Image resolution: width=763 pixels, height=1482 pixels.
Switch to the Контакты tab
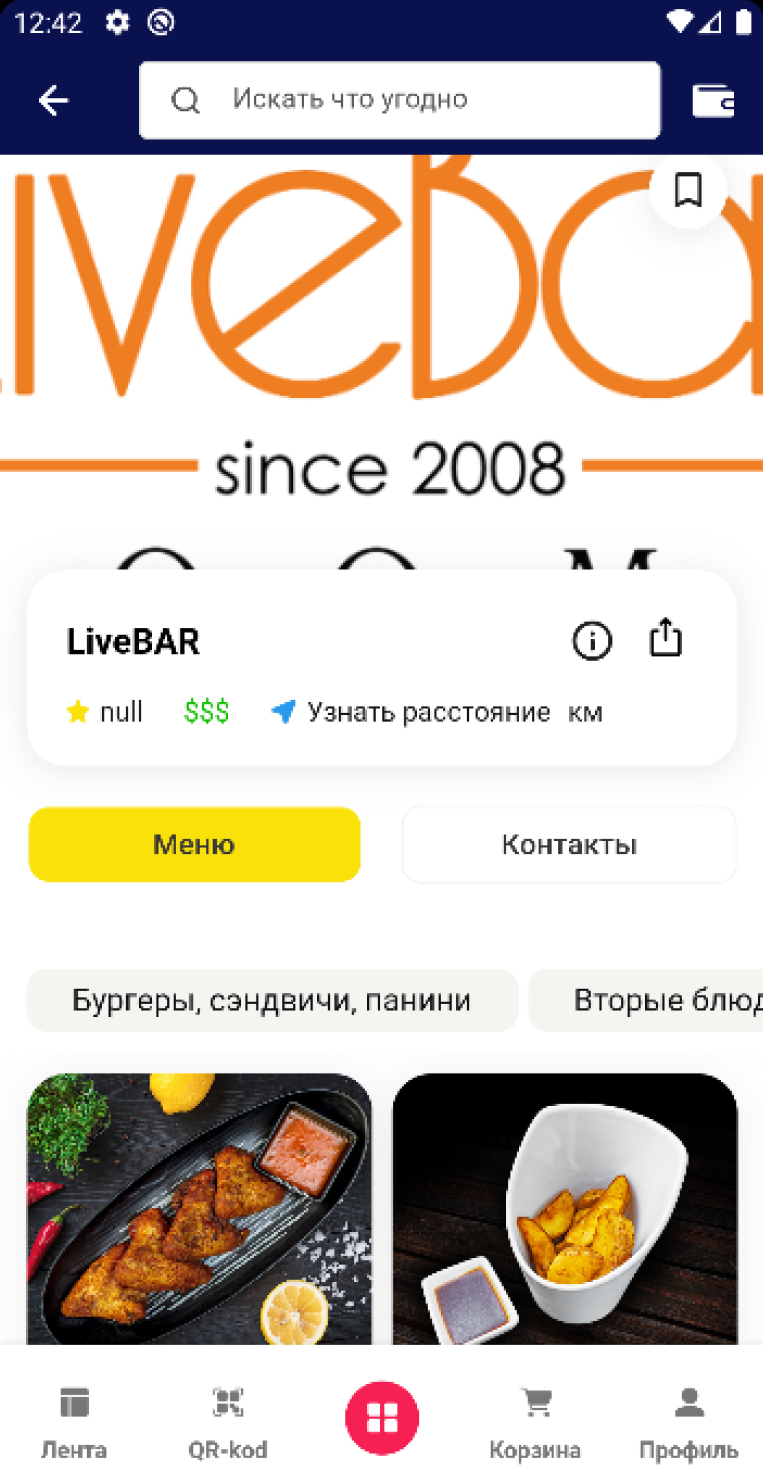[569, 845]
